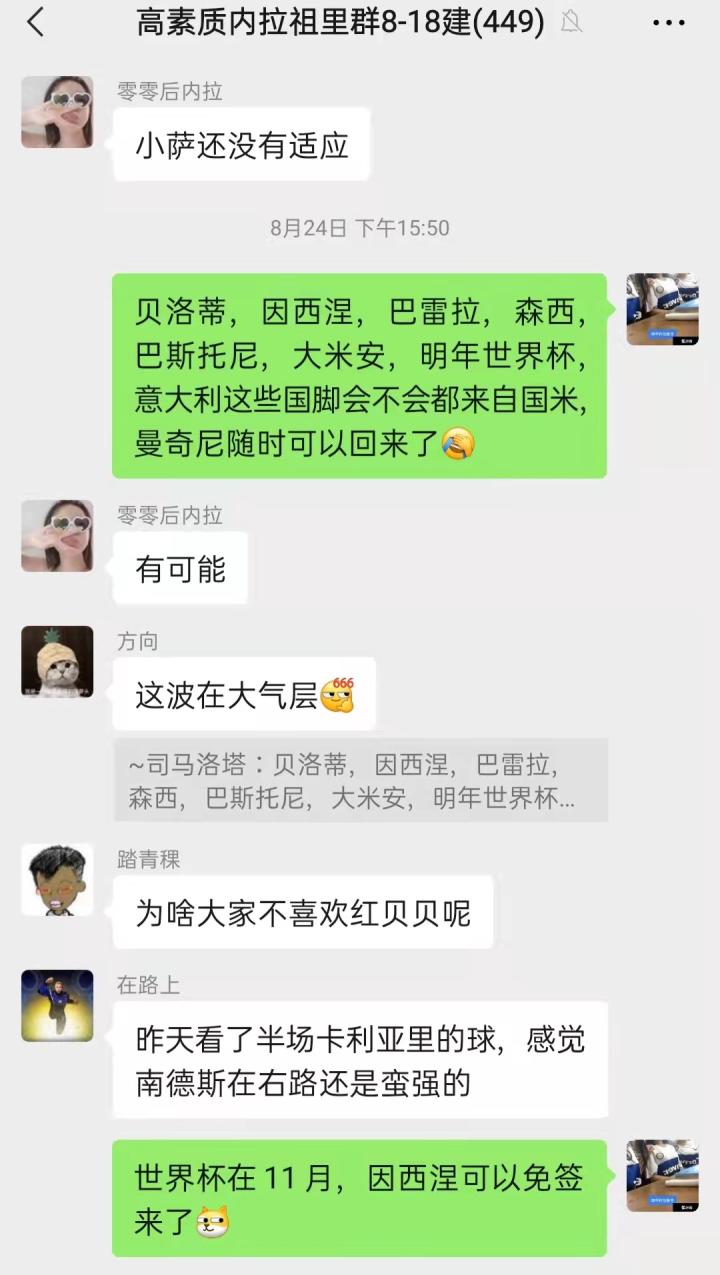This screenshot has width=720, height=1275.
Task: Open the group chat overflow menu
Action: coord(668,23)
